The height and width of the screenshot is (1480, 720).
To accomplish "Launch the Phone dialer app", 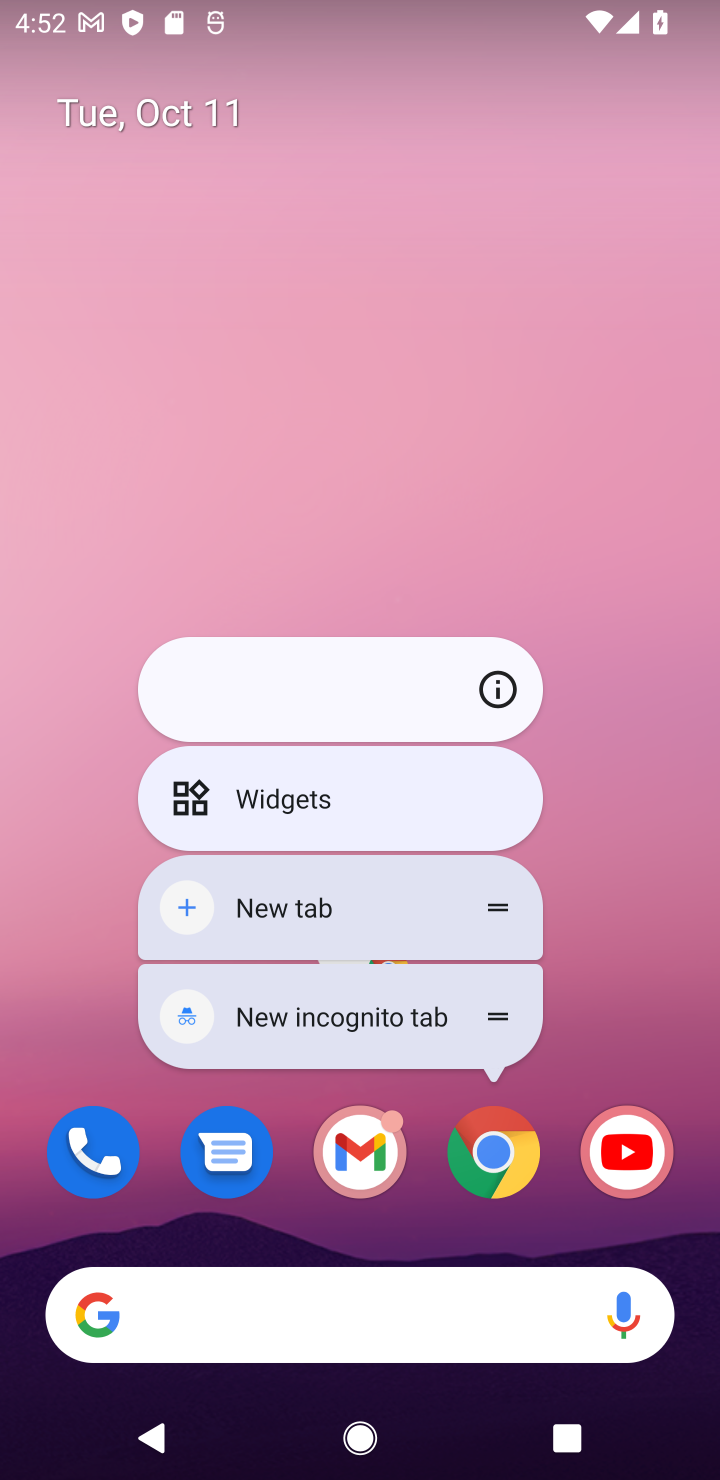I will (93, 1153).
